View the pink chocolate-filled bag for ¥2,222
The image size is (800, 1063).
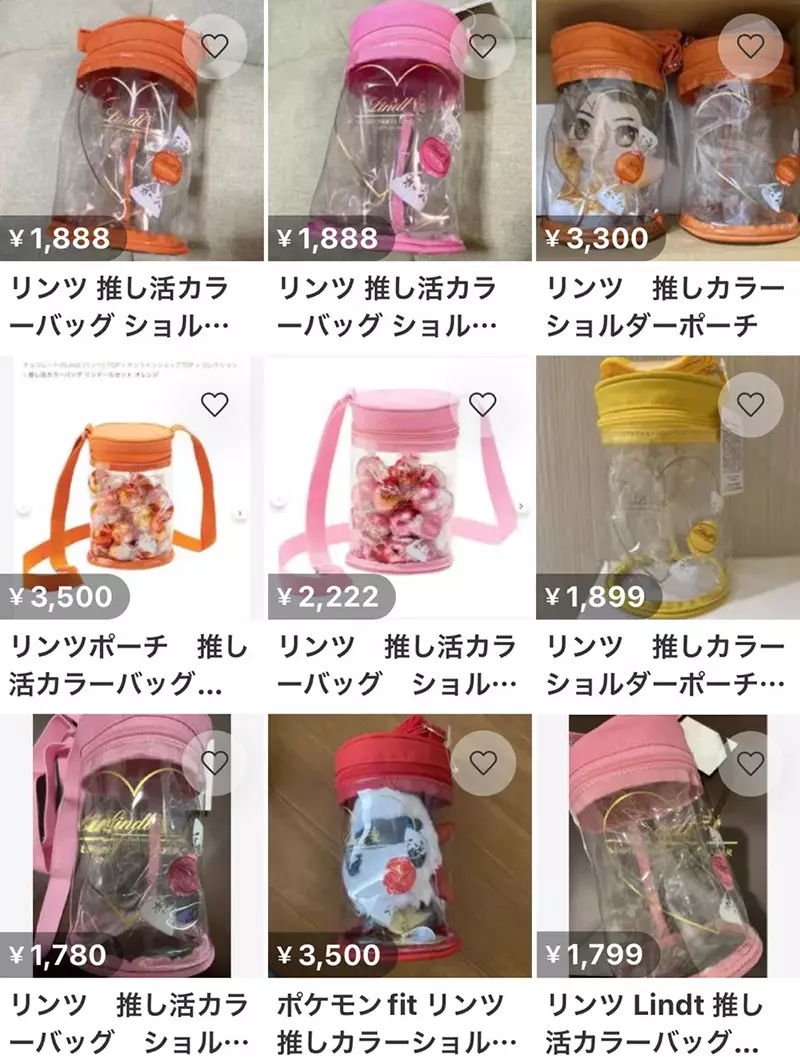point(390,500)
